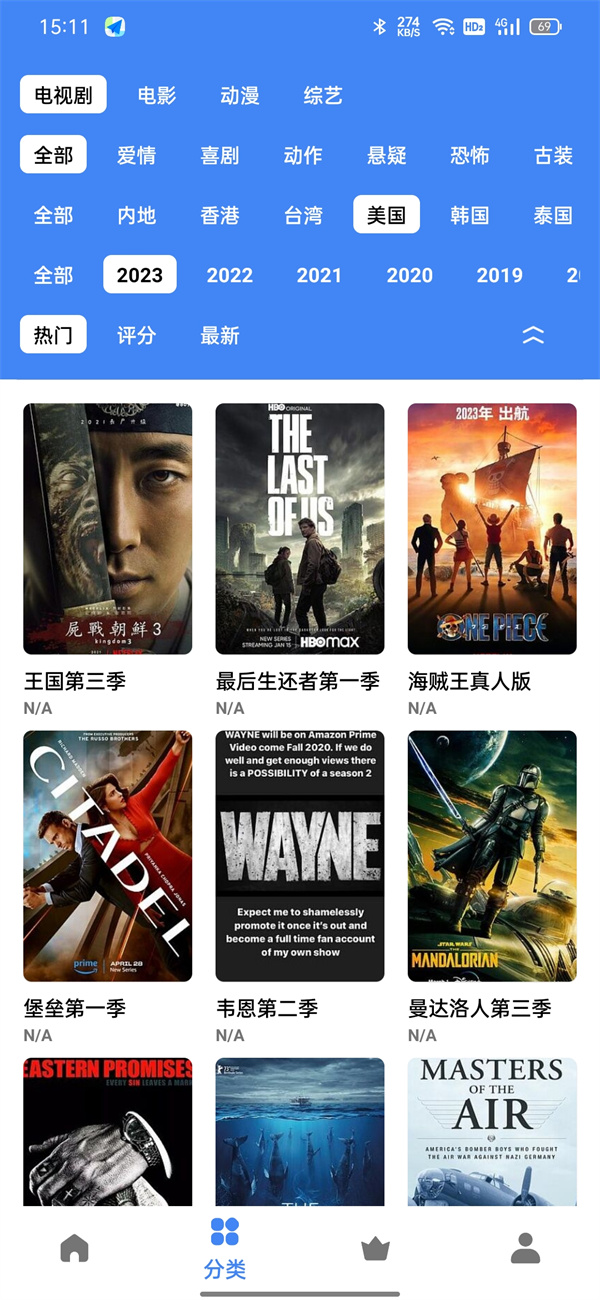Switch to the 电影 category
This screenshot has height=1300, width=600.
tap(157, 95)
